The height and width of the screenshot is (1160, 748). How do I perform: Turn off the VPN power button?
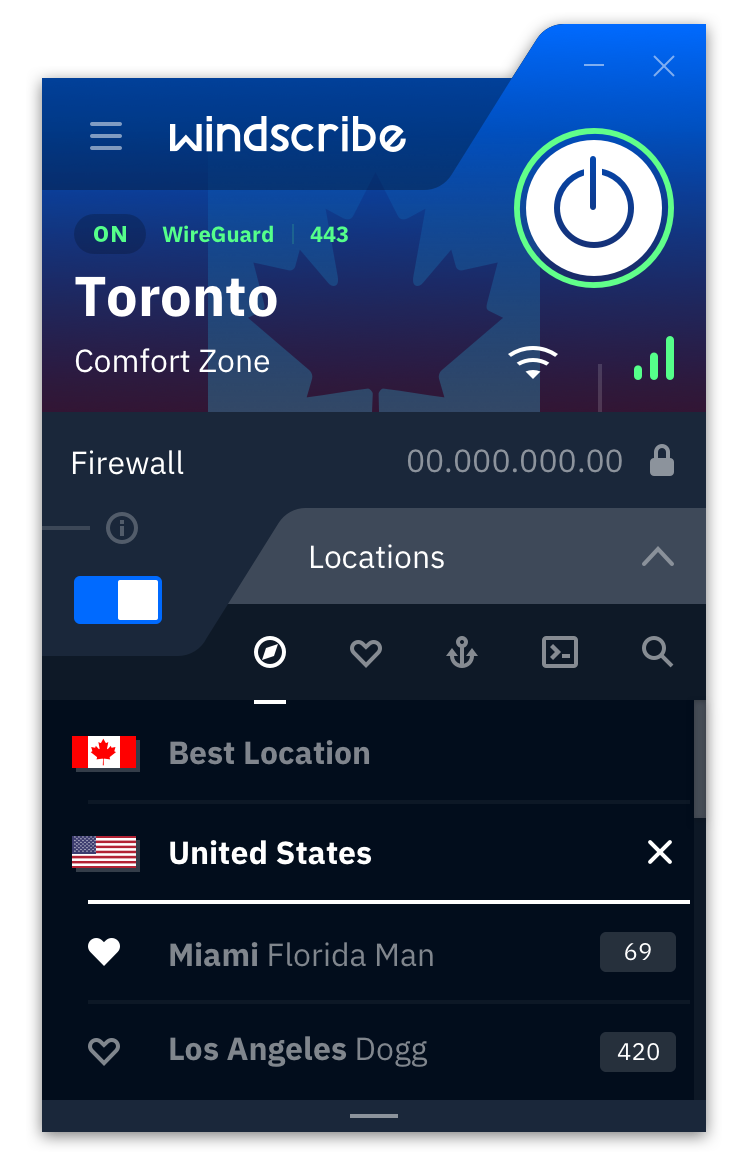click(x=593, y=208)
